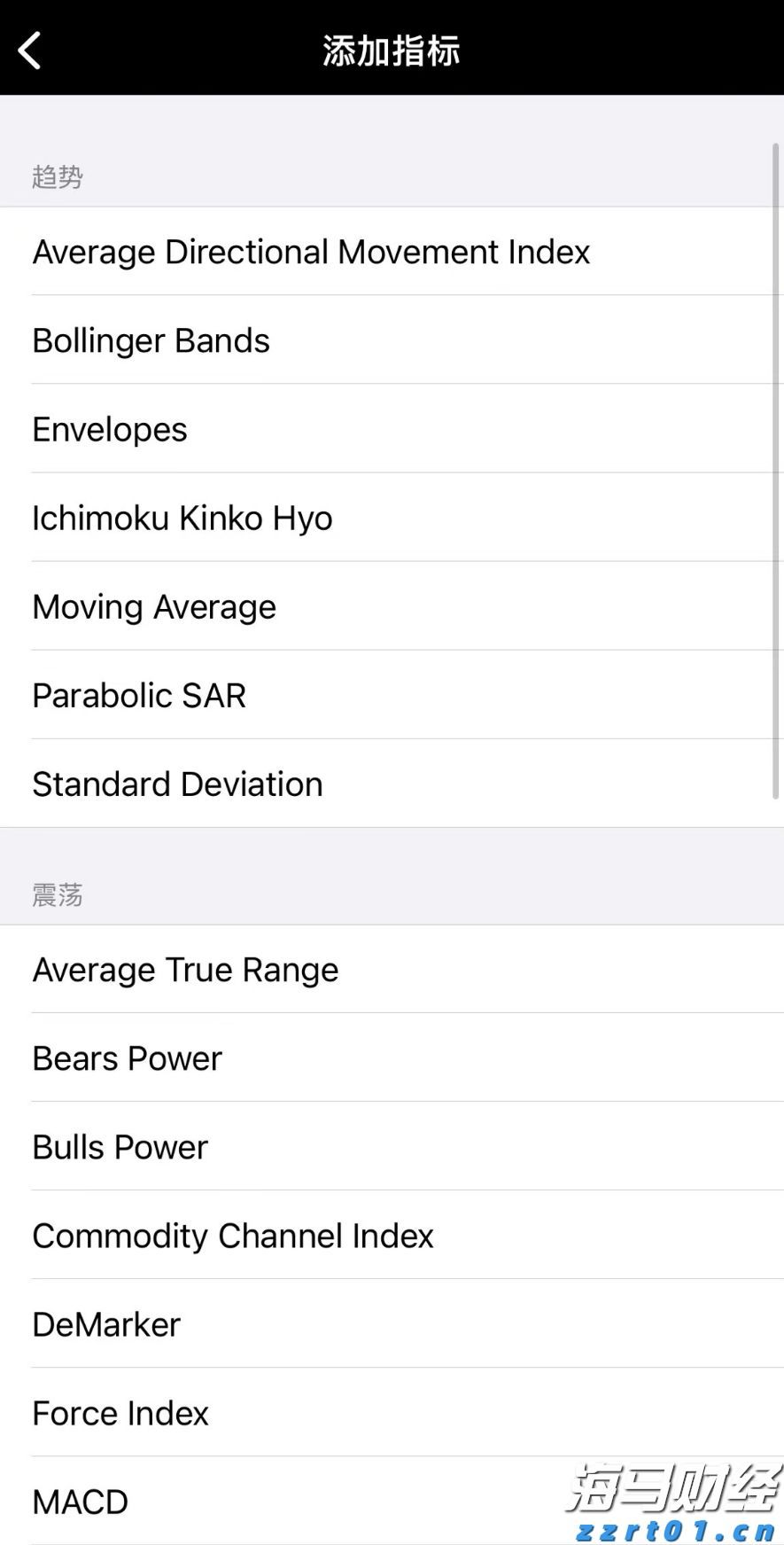This screenshot has height=1545, width=784.
Task: Choose the Envelopes indicator
Action: [x=109, y=429]
